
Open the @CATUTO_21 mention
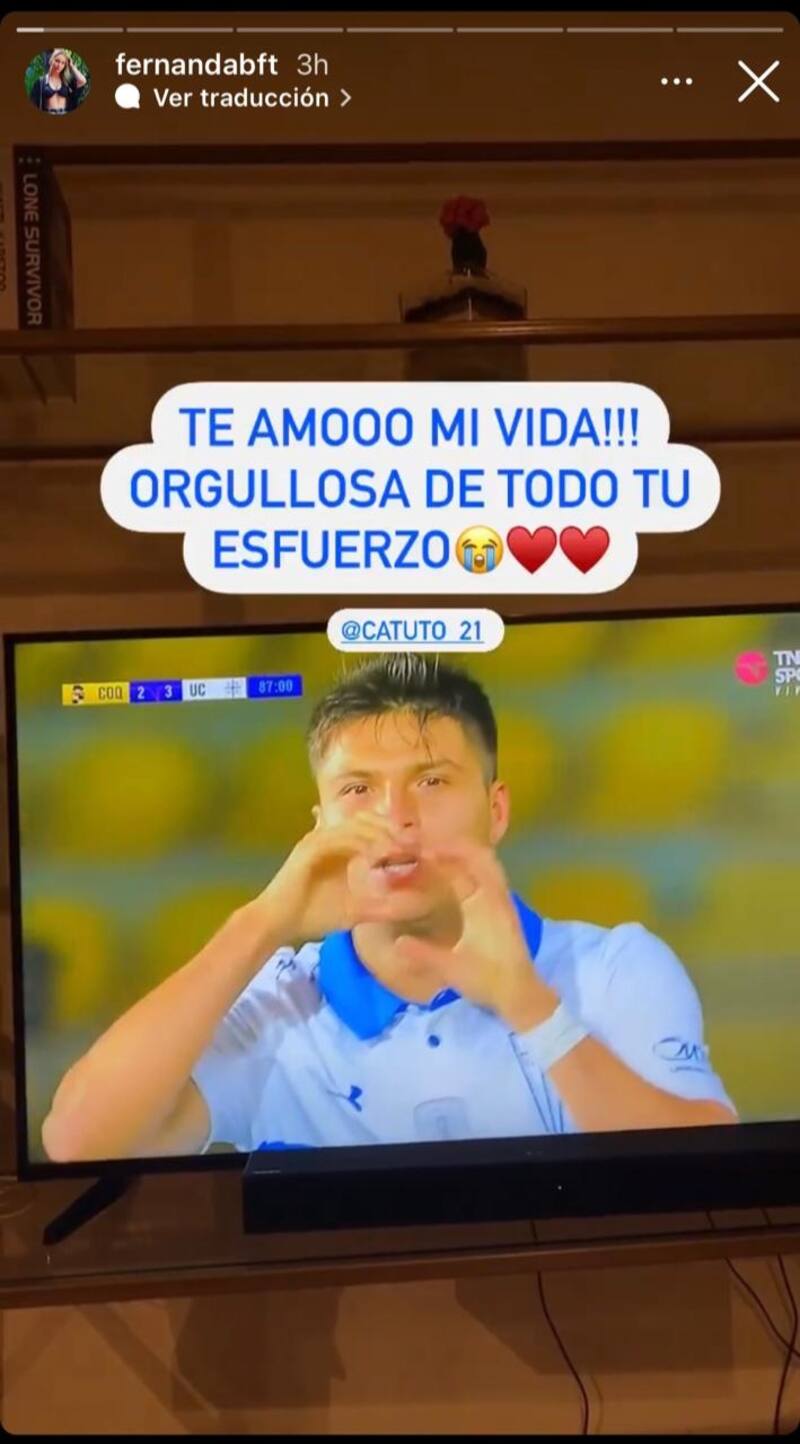(415, 631)
